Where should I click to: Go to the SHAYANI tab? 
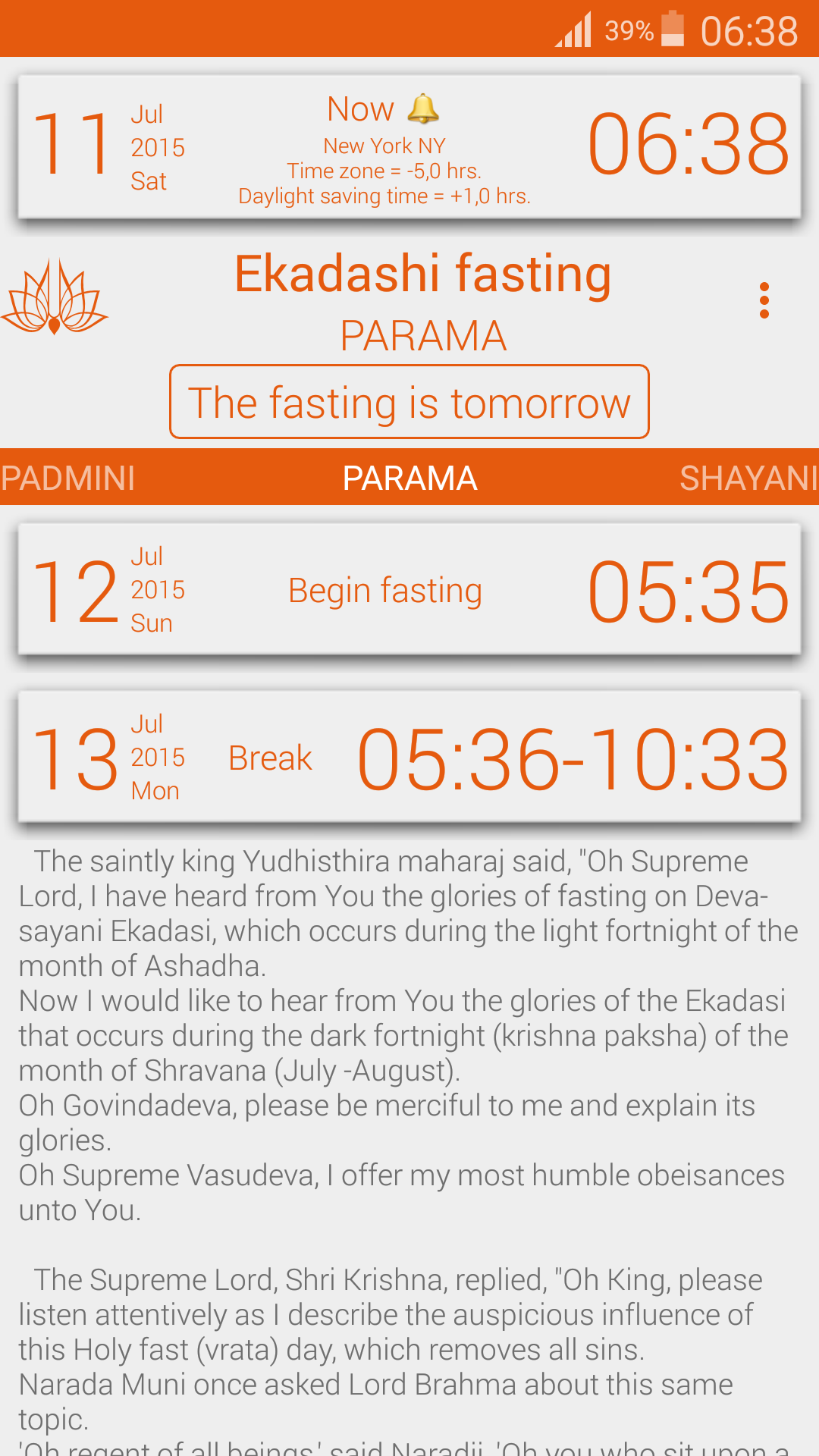(748, 479)
